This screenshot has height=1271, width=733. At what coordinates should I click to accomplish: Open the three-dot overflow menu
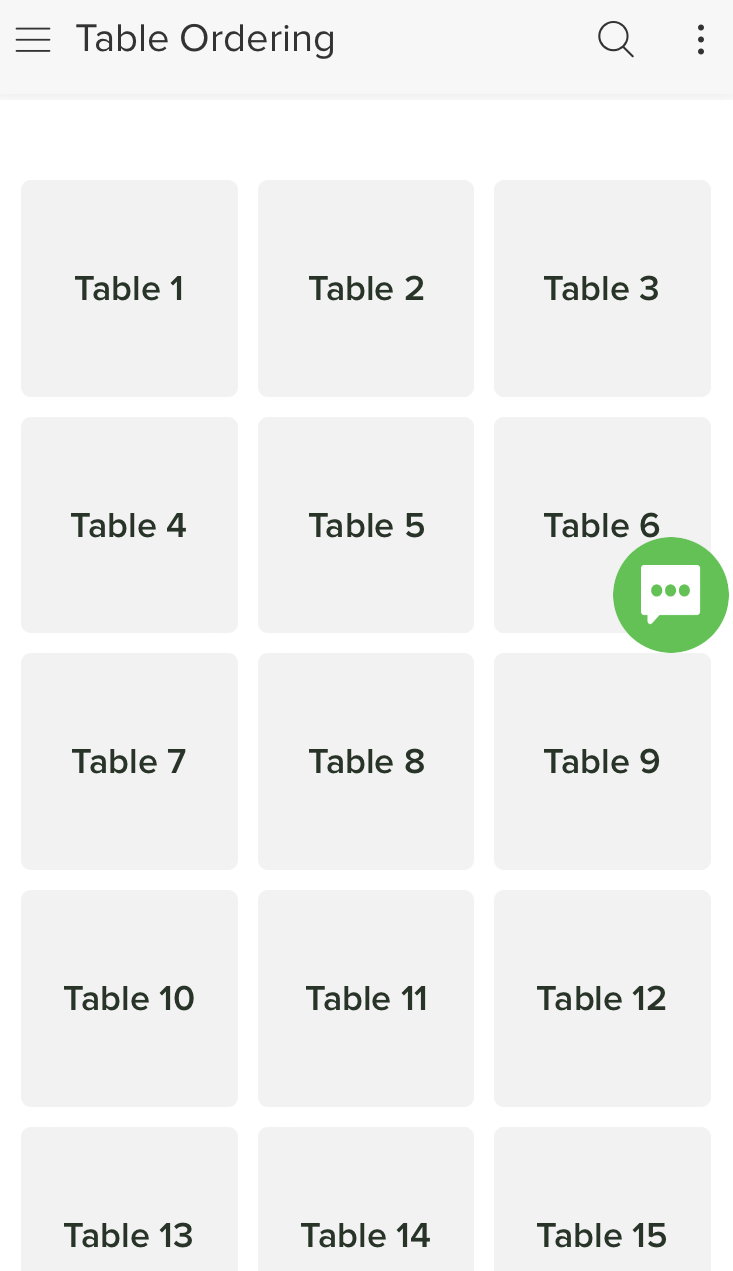(700, 40)
